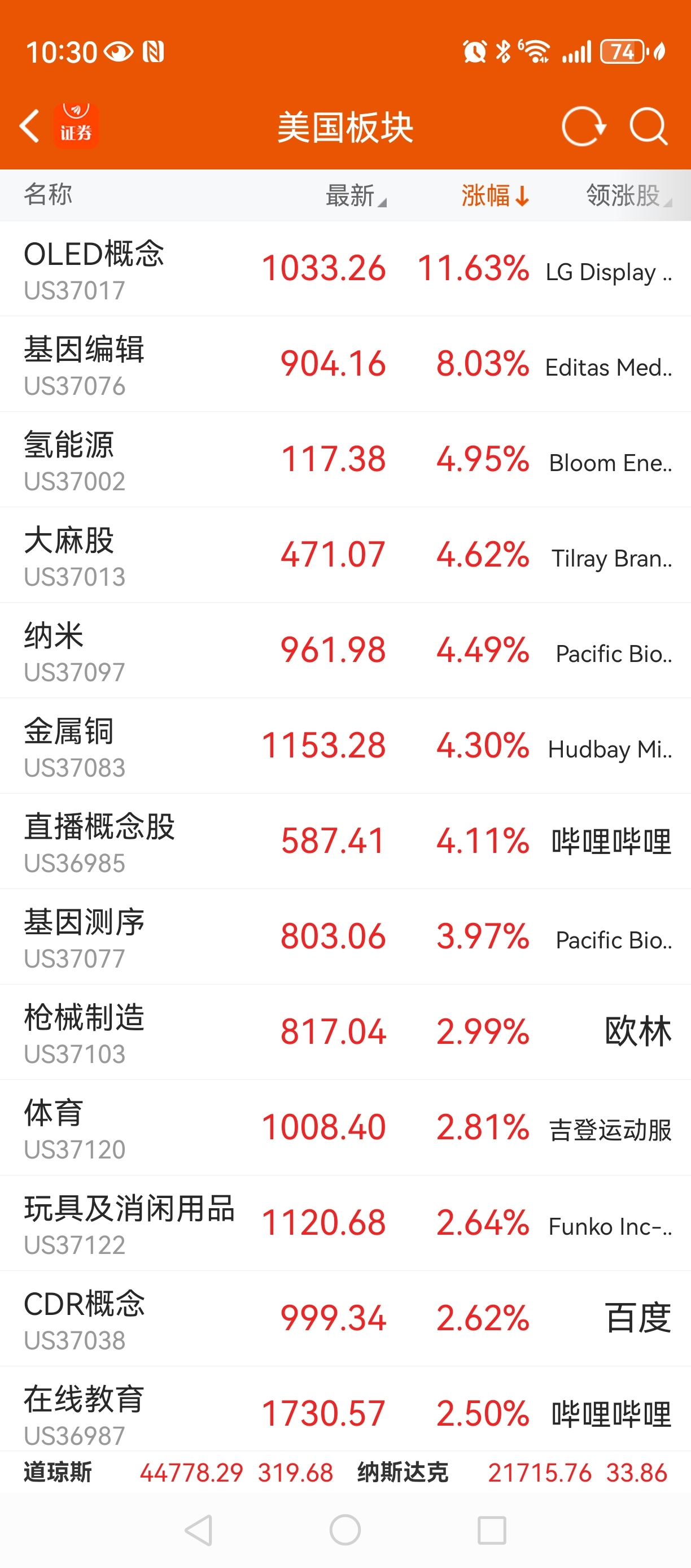Open the search magnifier icon
Image resolution: width=691 pixels, height=1568 pixels.
point(649,127)
